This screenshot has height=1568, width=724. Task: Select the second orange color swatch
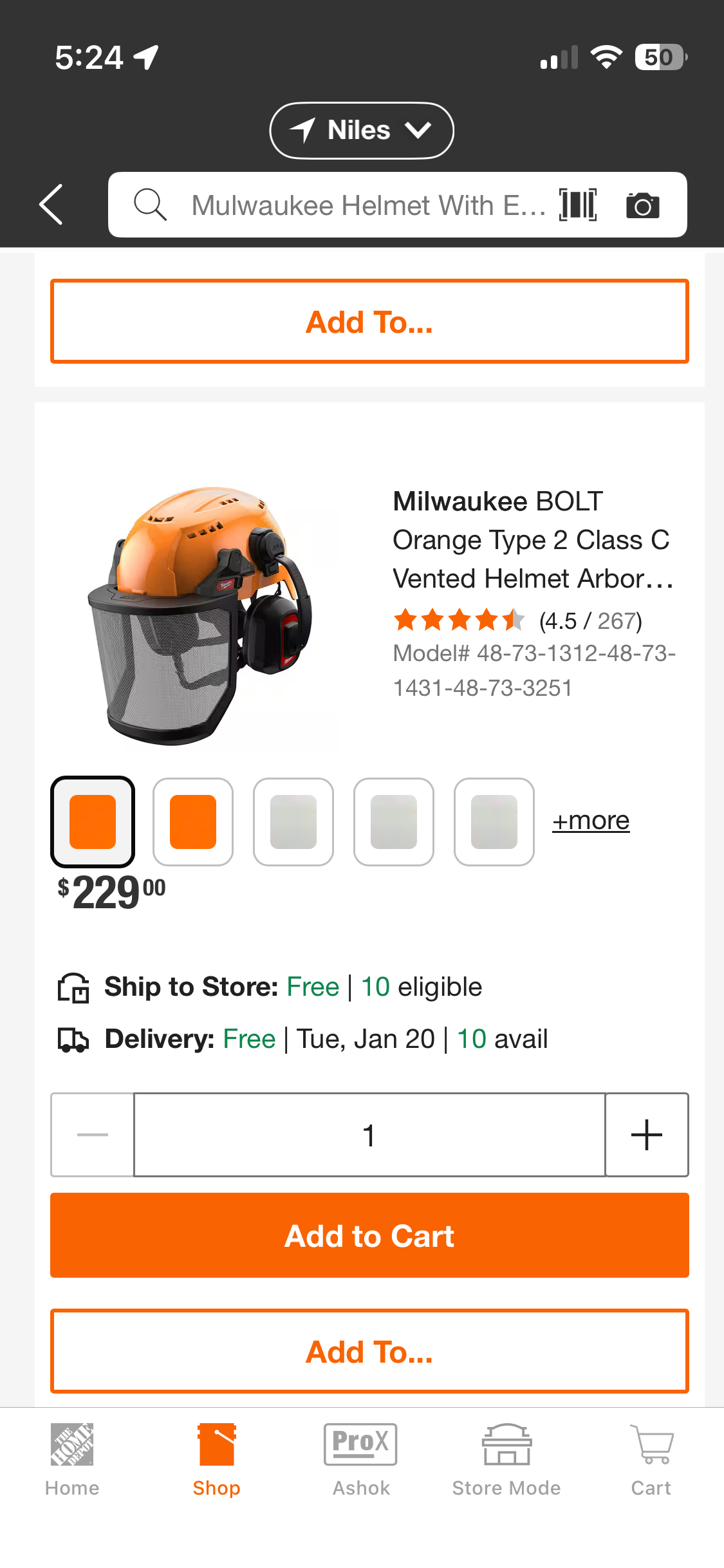click(193, 822)
